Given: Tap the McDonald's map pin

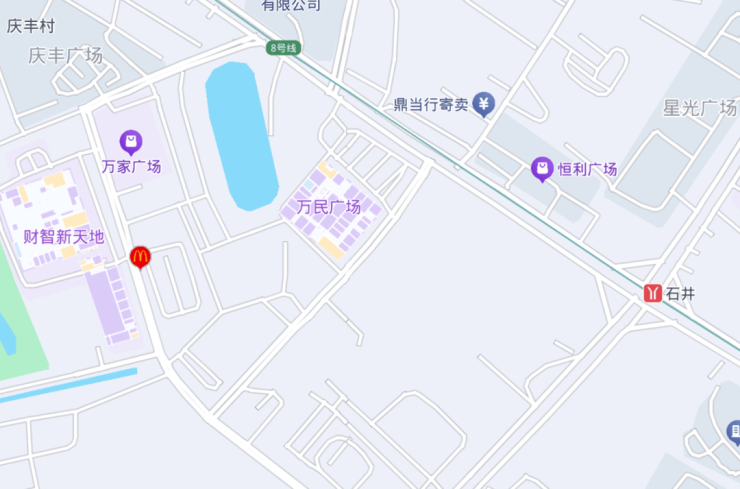Looking at the screenshot, I should tap(140, 258).
